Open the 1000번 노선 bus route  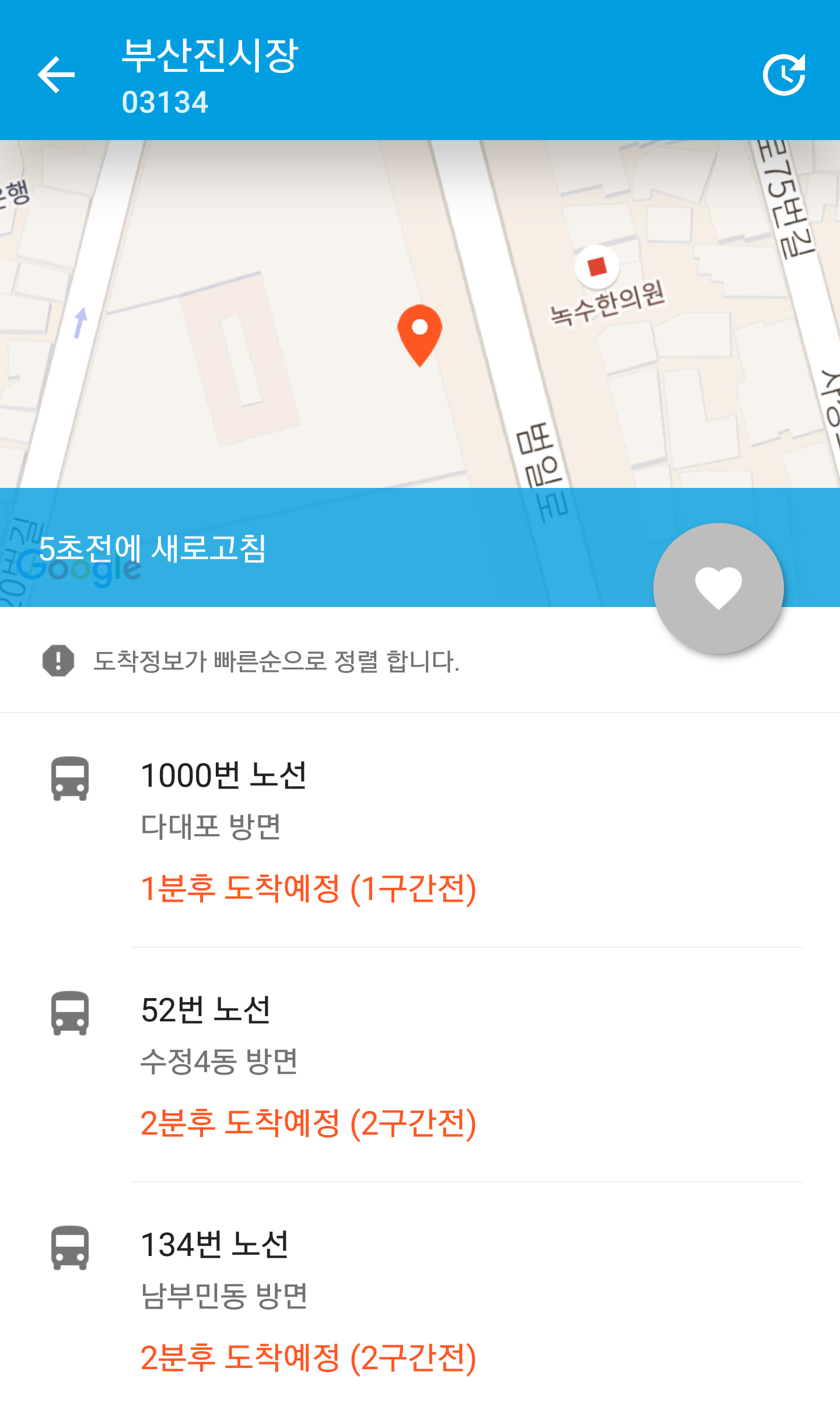click(x=420, y=831)
